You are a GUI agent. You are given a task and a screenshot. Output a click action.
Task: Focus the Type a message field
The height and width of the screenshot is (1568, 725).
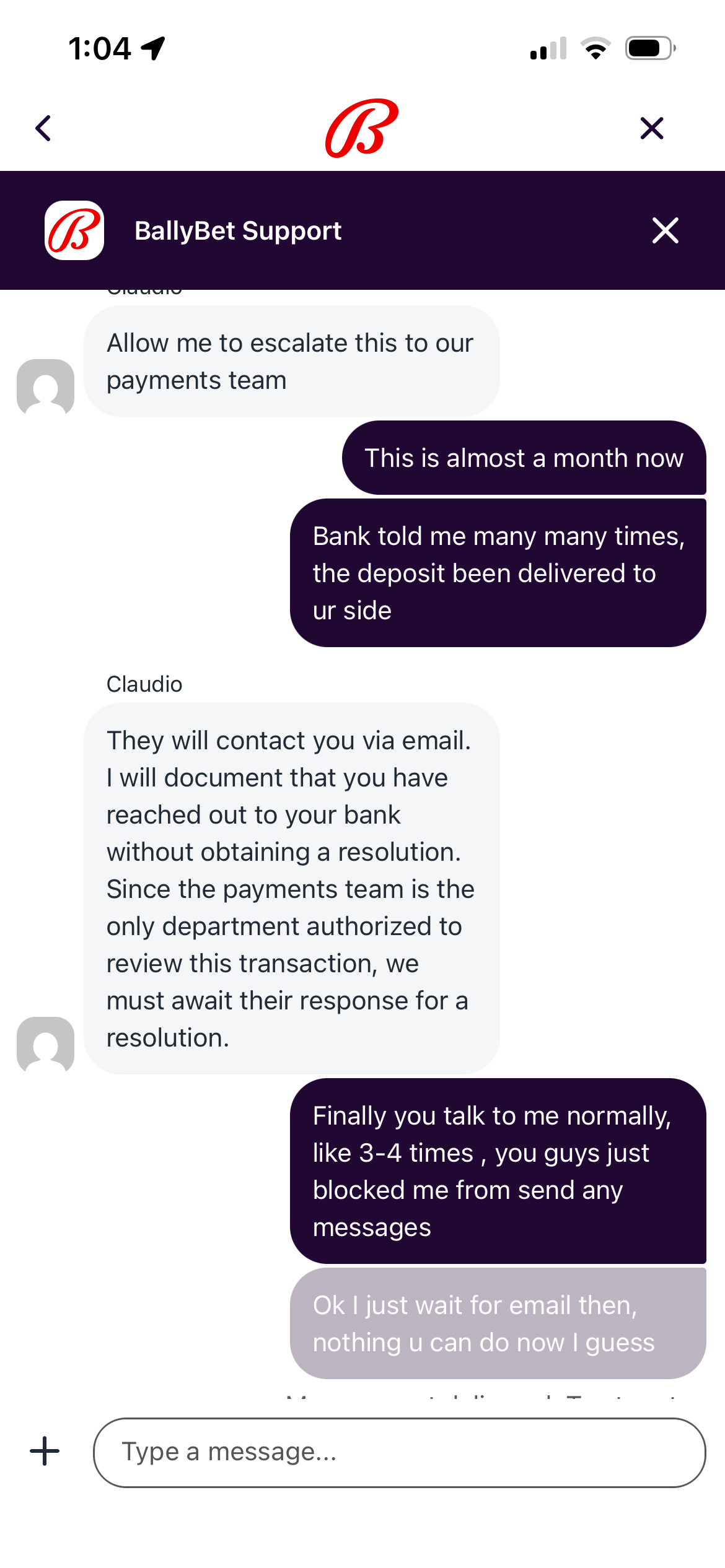coord(399,1452)
